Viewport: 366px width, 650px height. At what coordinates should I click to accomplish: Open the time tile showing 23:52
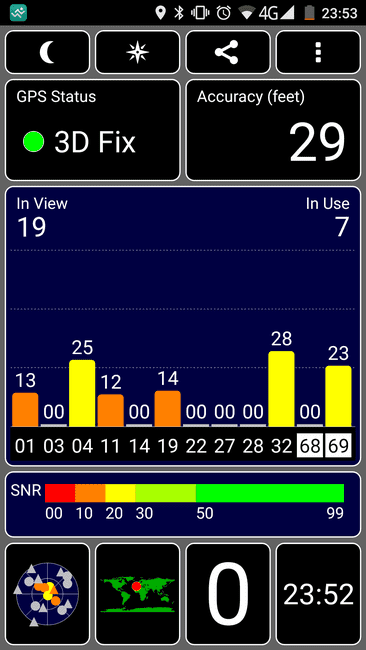pyautogui.click(x=318, y=594)
